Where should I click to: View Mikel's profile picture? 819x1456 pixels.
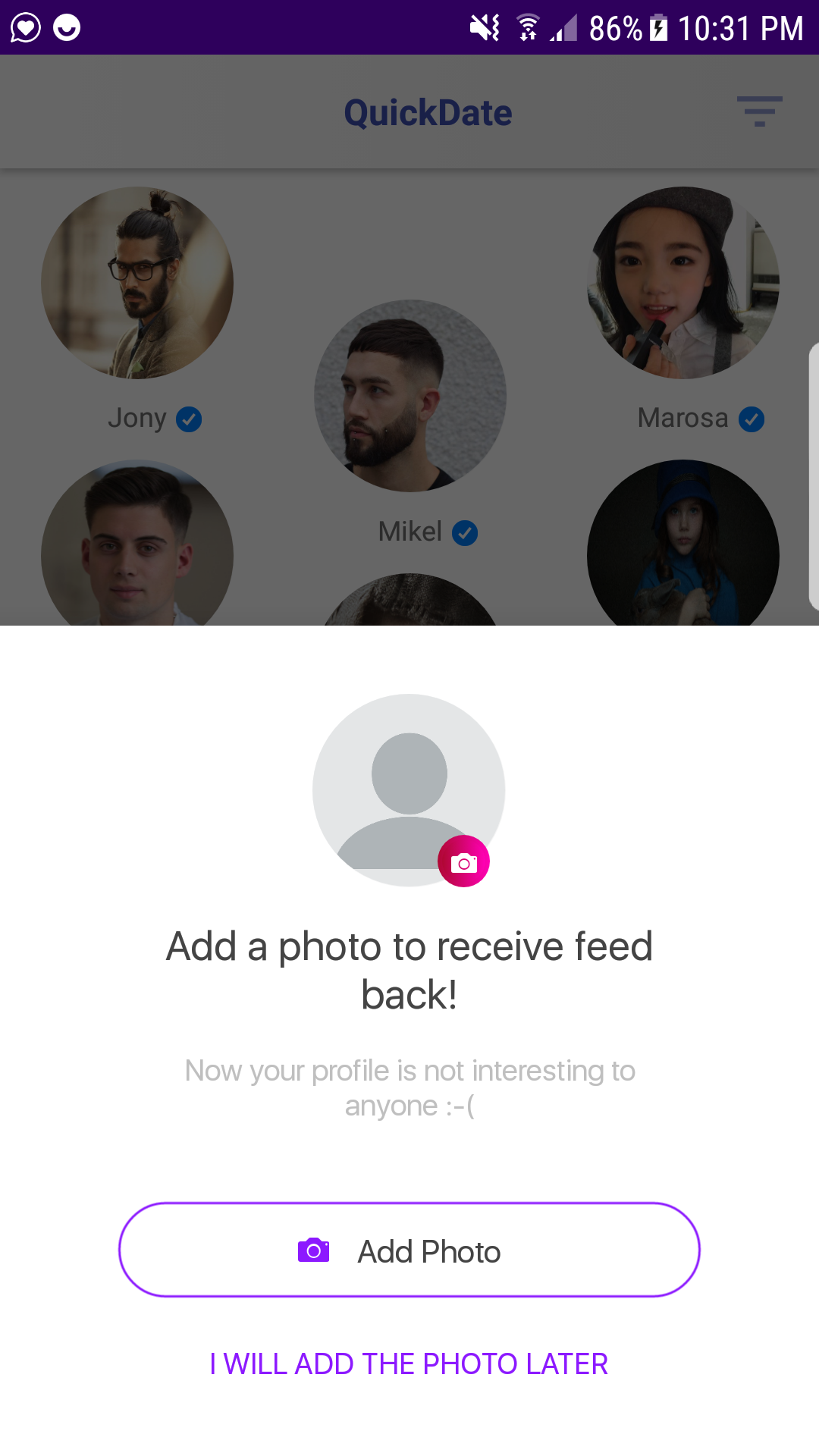coord(410,396)
